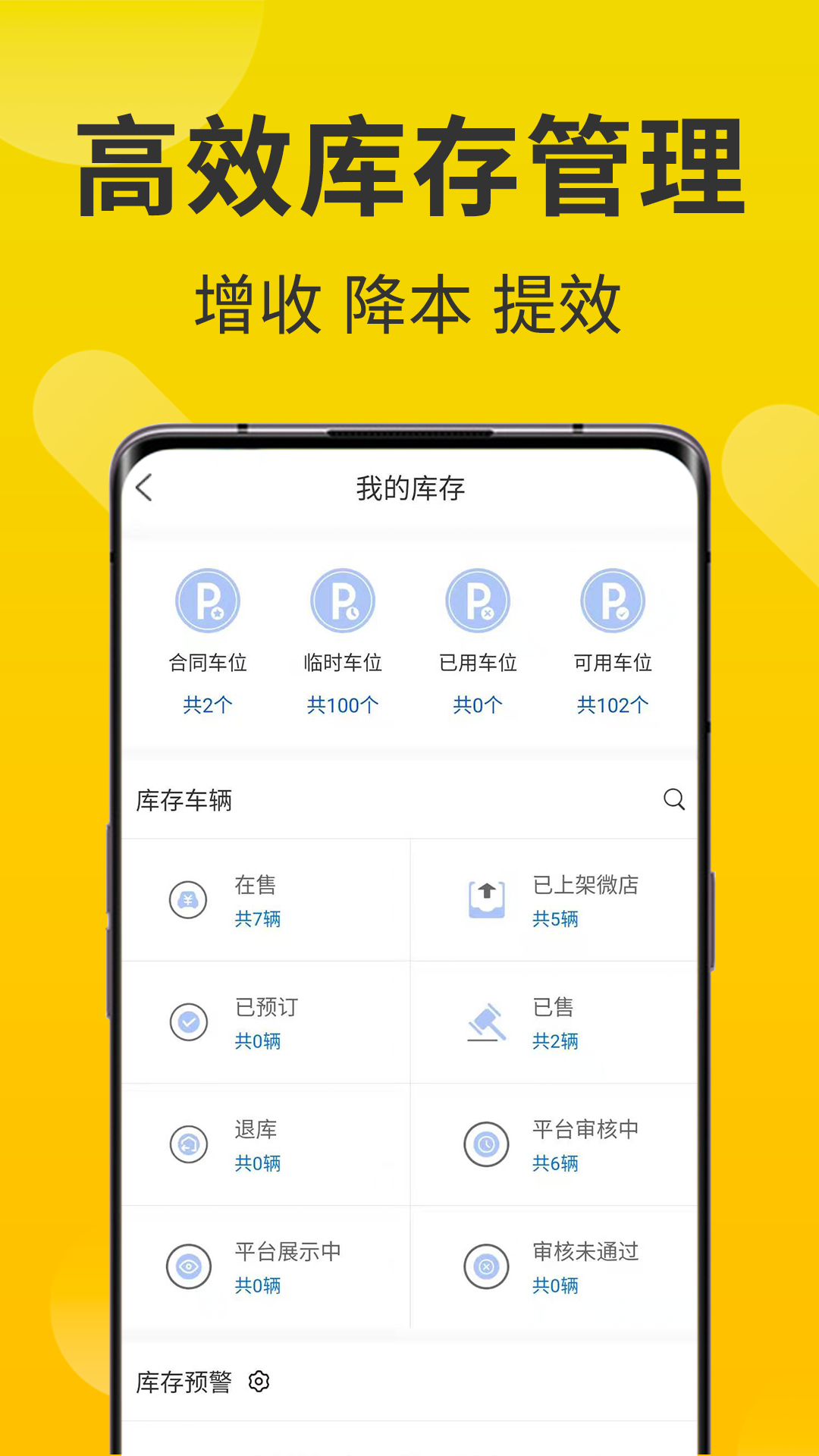Select the 审核未通过 cross icon
This screenshot has width=819, height=1456.
(x=485, y=1268)
